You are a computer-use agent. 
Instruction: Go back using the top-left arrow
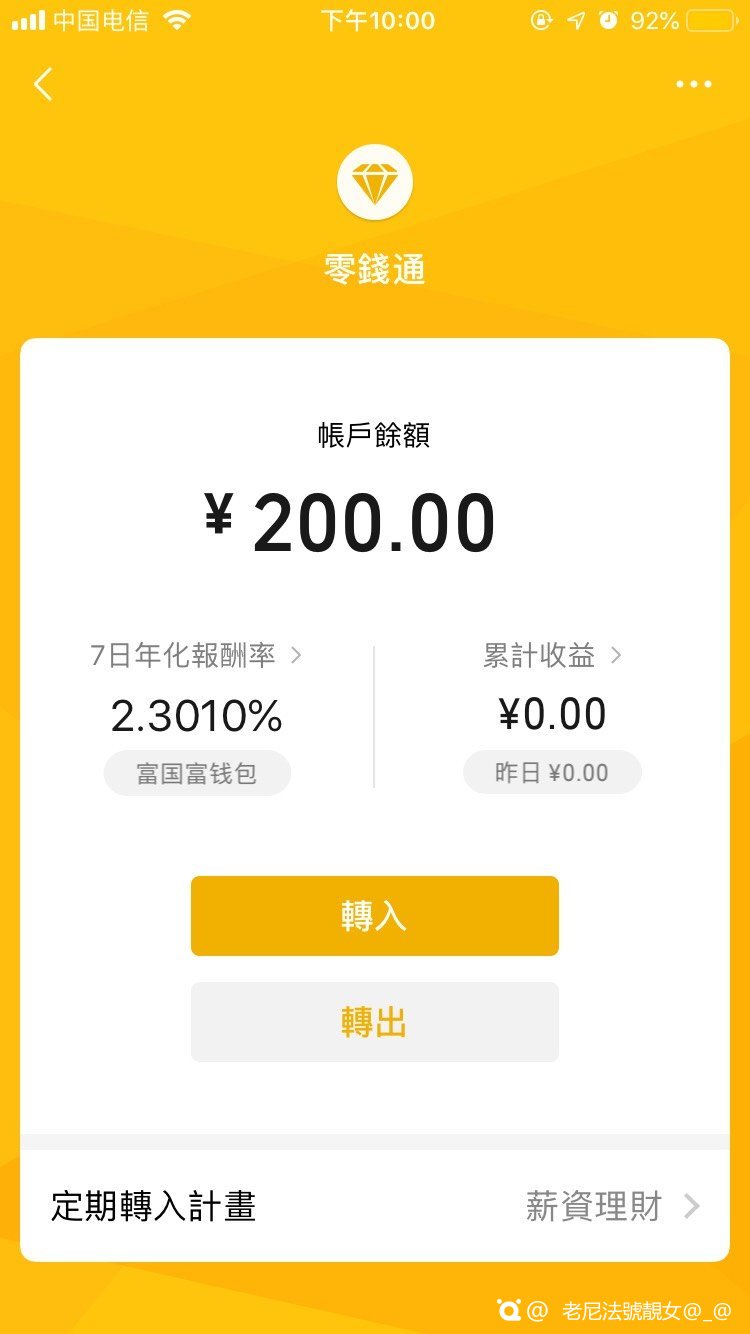43,84
